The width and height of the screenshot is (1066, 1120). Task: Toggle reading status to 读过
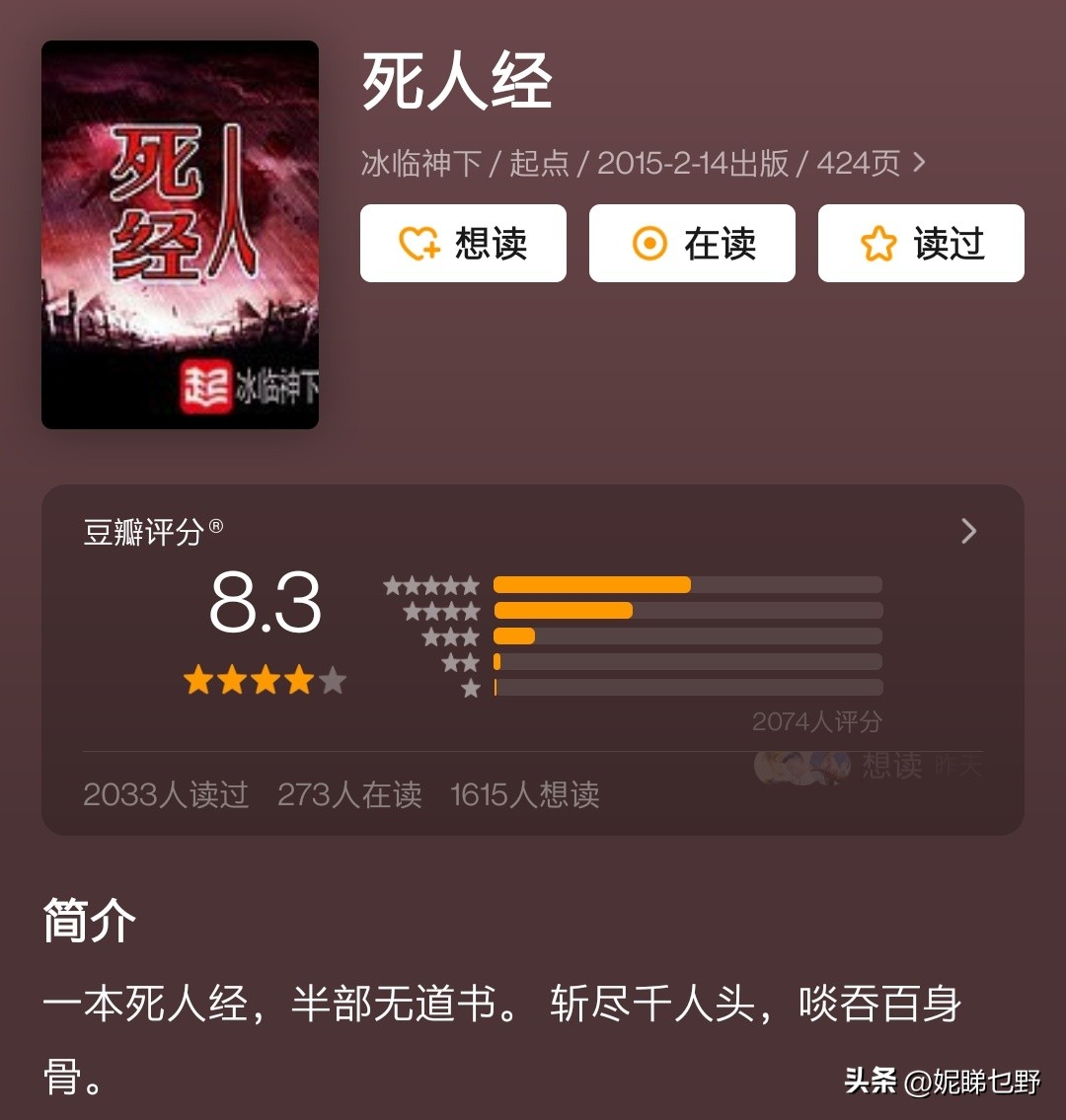tap(921, 243)
